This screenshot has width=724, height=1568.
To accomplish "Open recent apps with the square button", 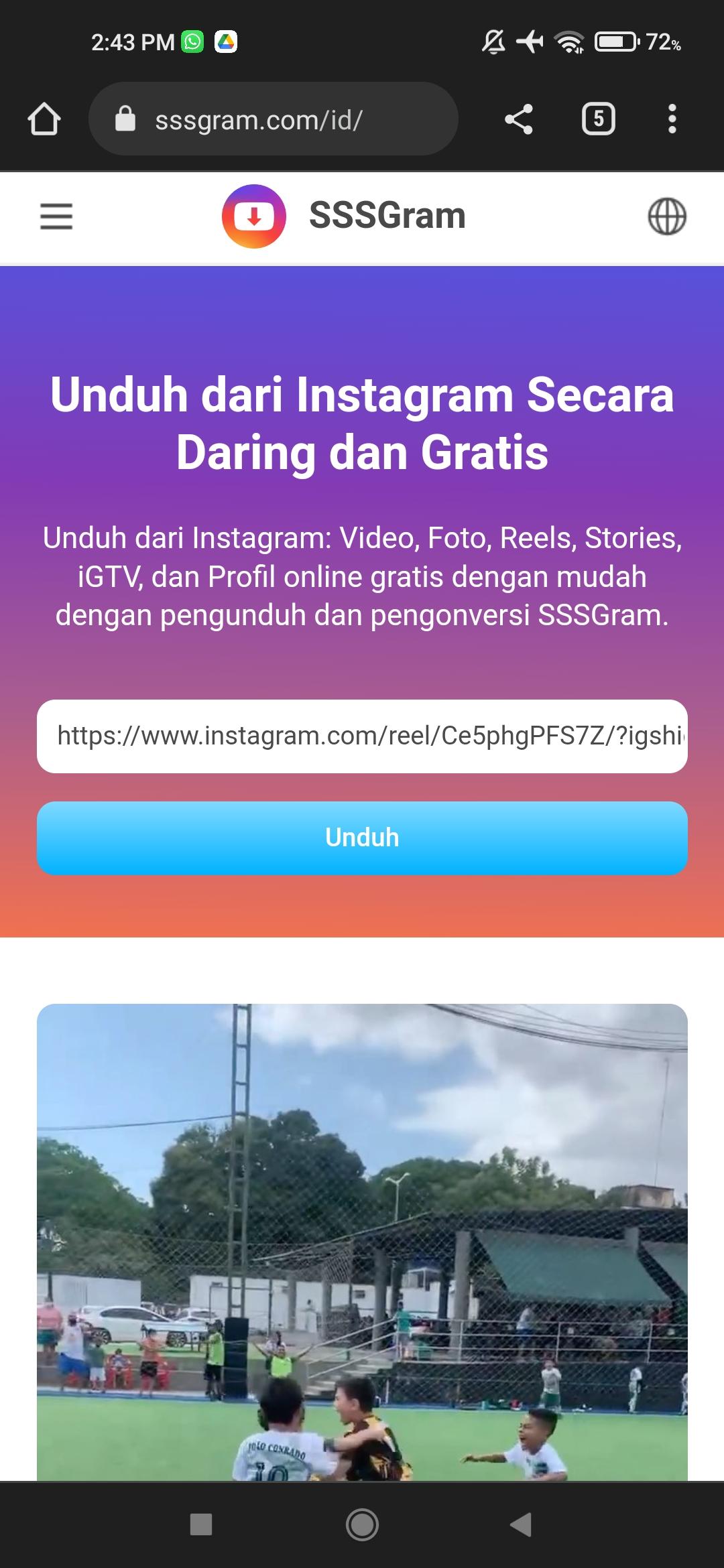I will [201, 1524].
